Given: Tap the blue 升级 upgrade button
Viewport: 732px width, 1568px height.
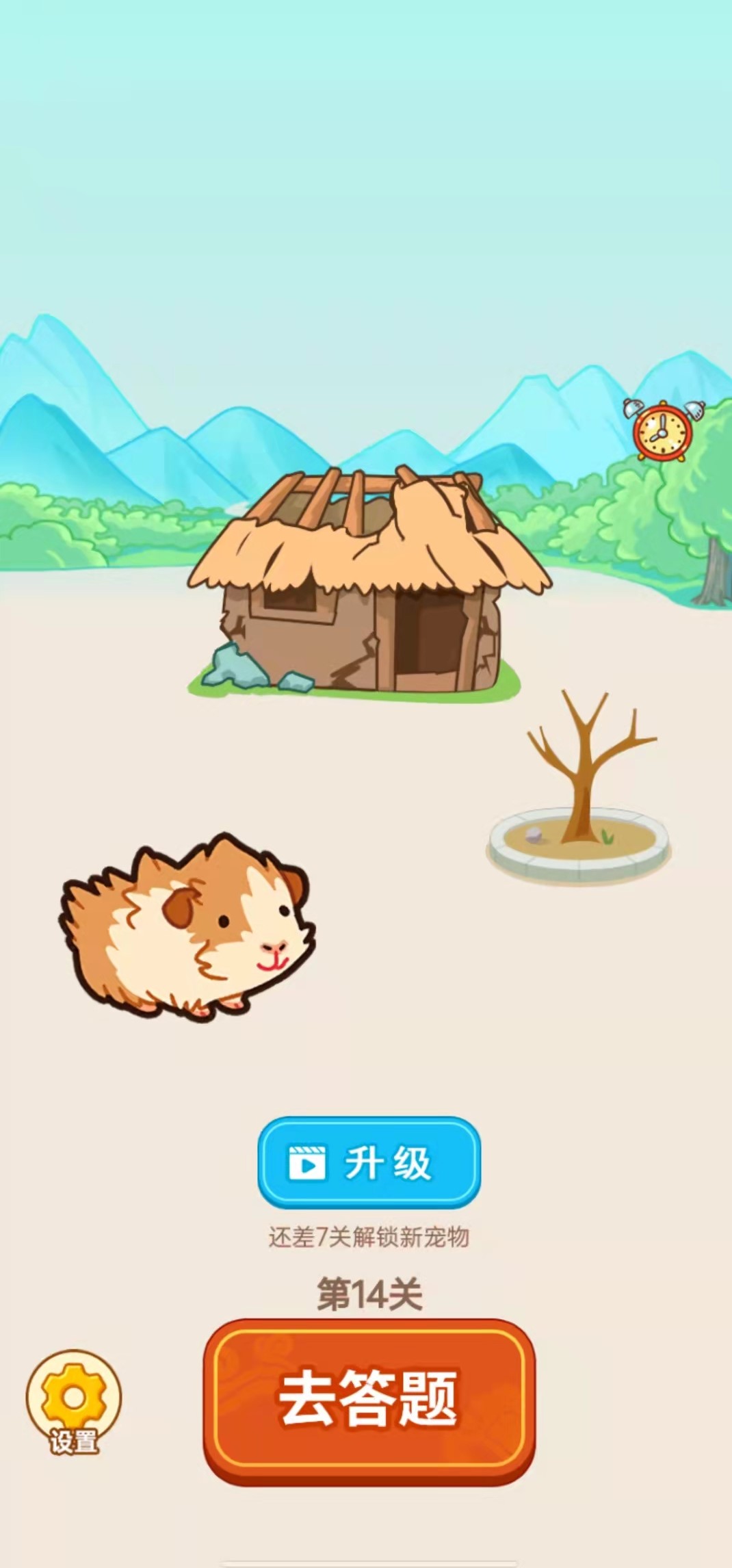Looking at the screenshot, I should coord(369,1162).
